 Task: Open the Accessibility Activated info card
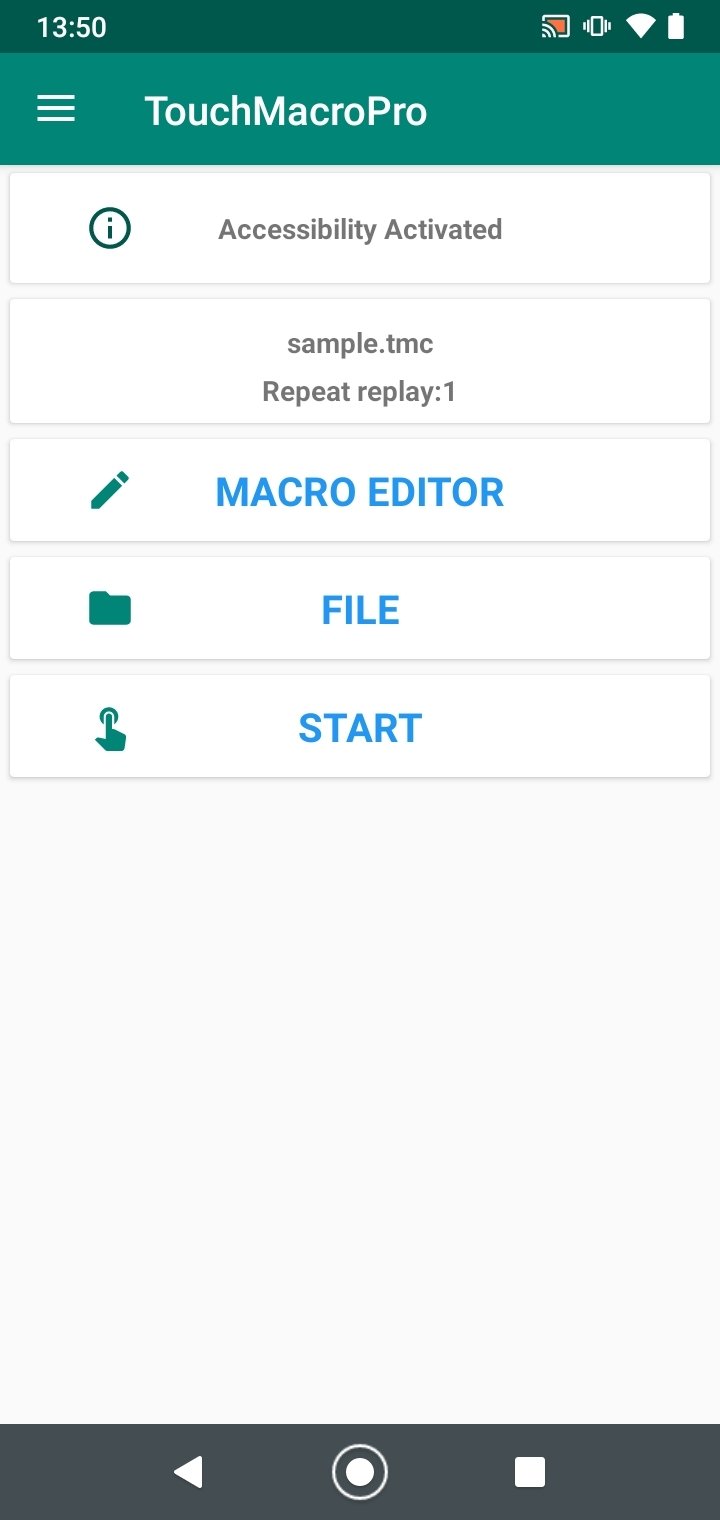click(x=360, y=229)
